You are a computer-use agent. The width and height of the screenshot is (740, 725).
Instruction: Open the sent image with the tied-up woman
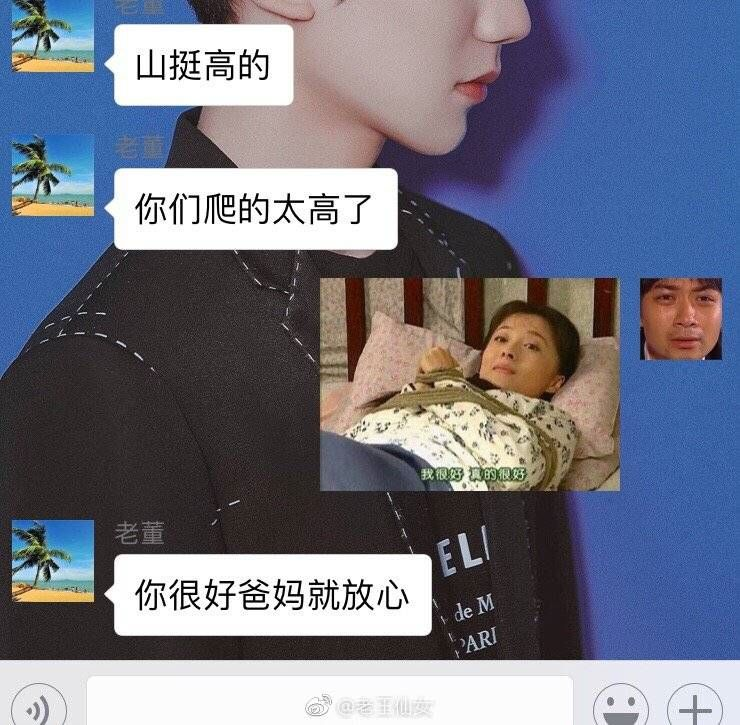(469, 384)
